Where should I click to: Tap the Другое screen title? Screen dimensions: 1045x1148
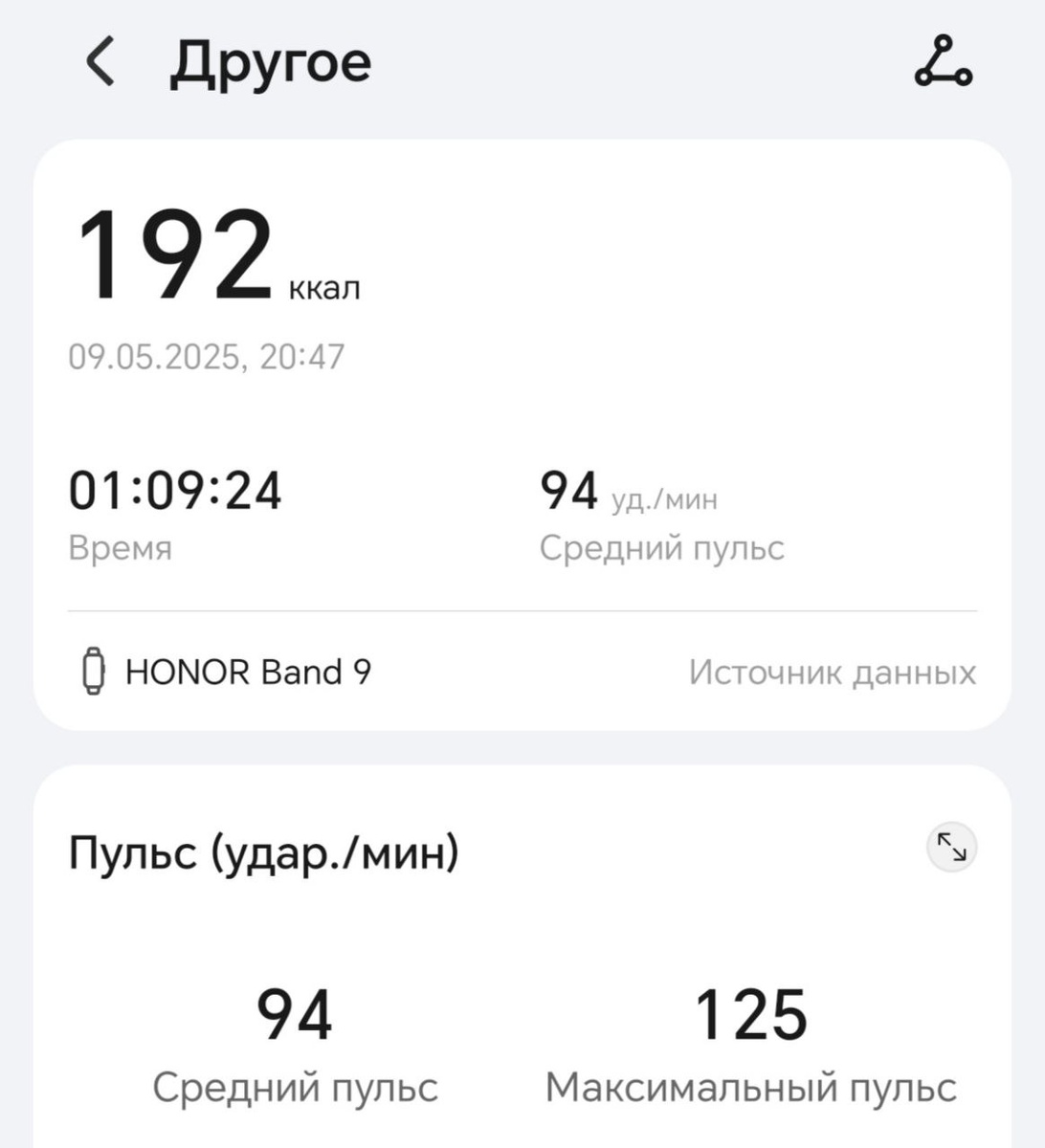pyautogui.click(x=270, y=61)
